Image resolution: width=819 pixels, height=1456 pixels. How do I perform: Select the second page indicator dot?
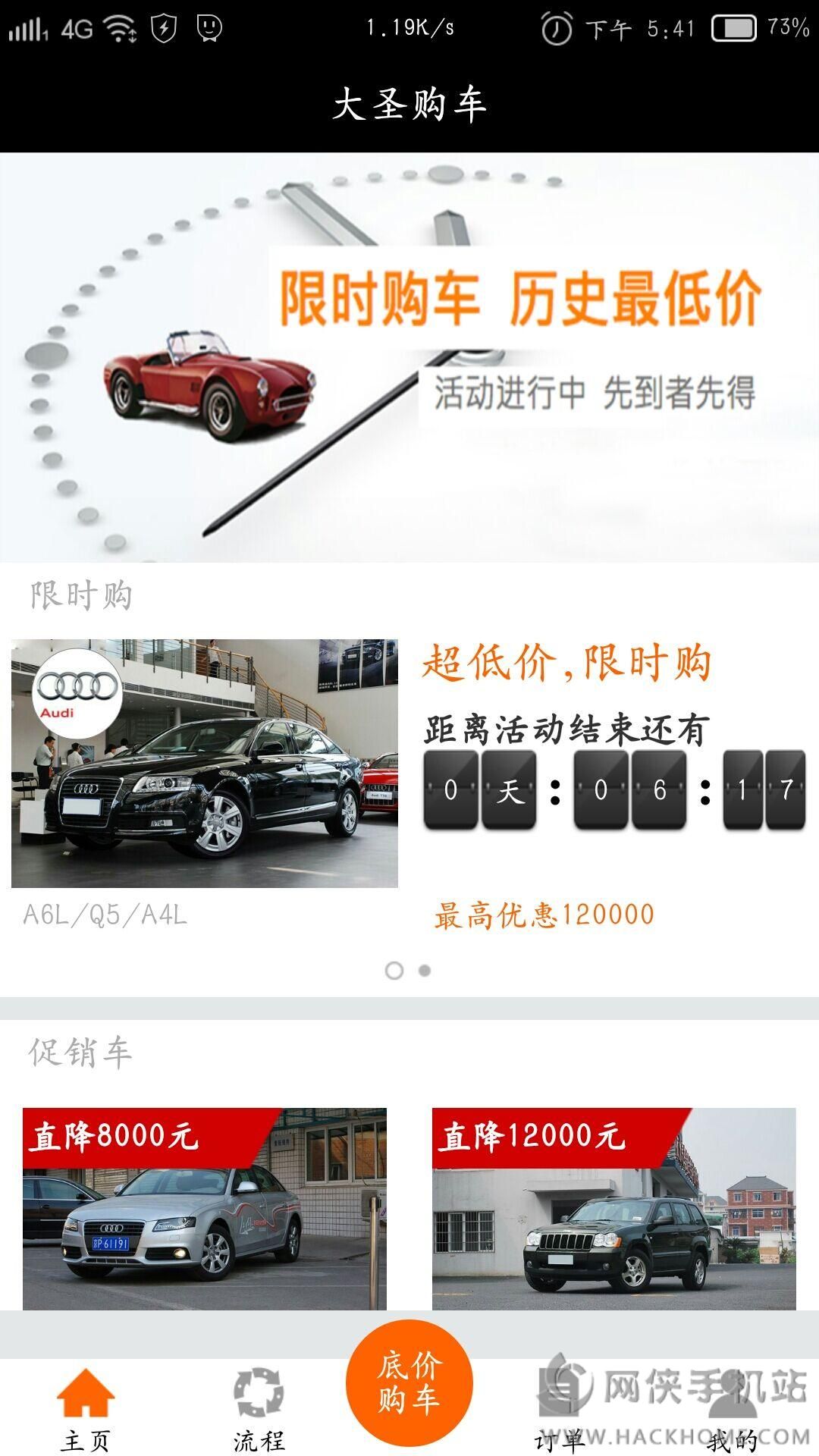point(425,971)
